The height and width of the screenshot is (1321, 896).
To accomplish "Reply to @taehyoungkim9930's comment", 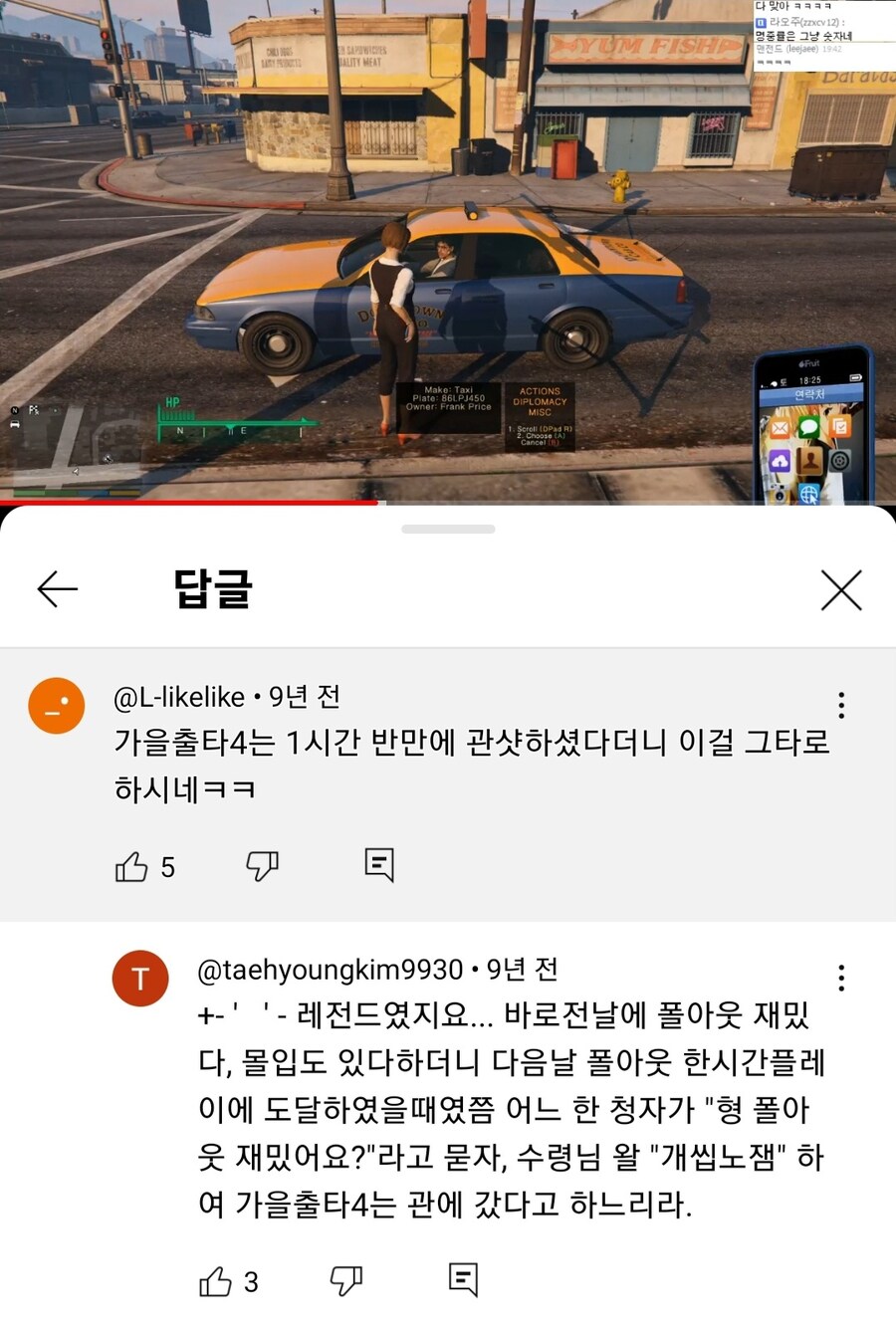I will tap(463, 1279).
